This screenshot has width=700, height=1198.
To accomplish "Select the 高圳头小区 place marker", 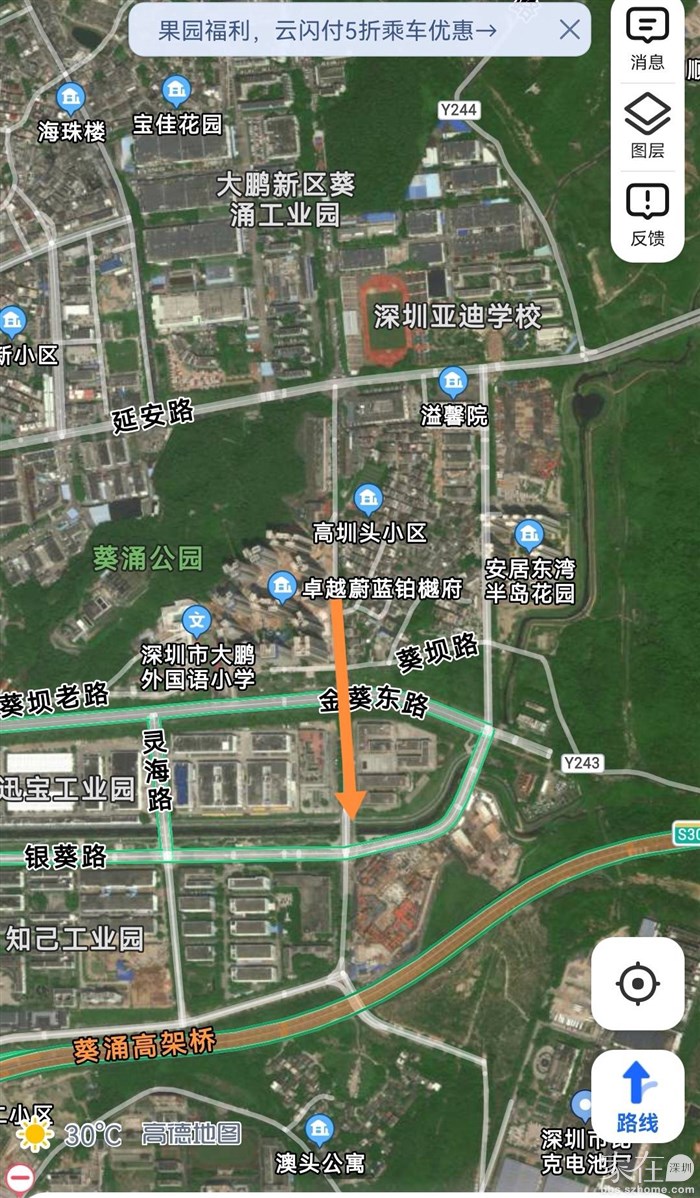I will [x=369, y=499].
